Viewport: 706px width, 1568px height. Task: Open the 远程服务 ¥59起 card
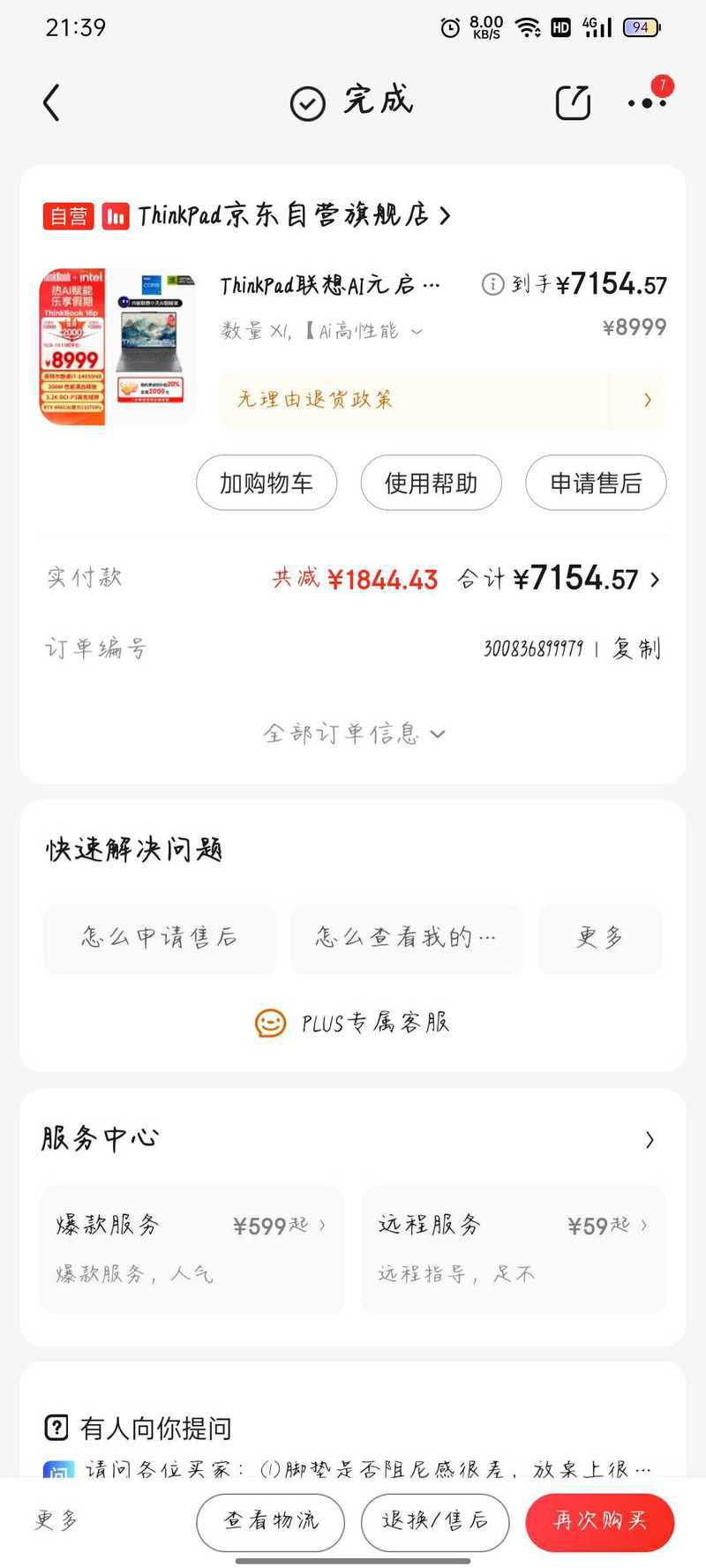click(514, 1248)
